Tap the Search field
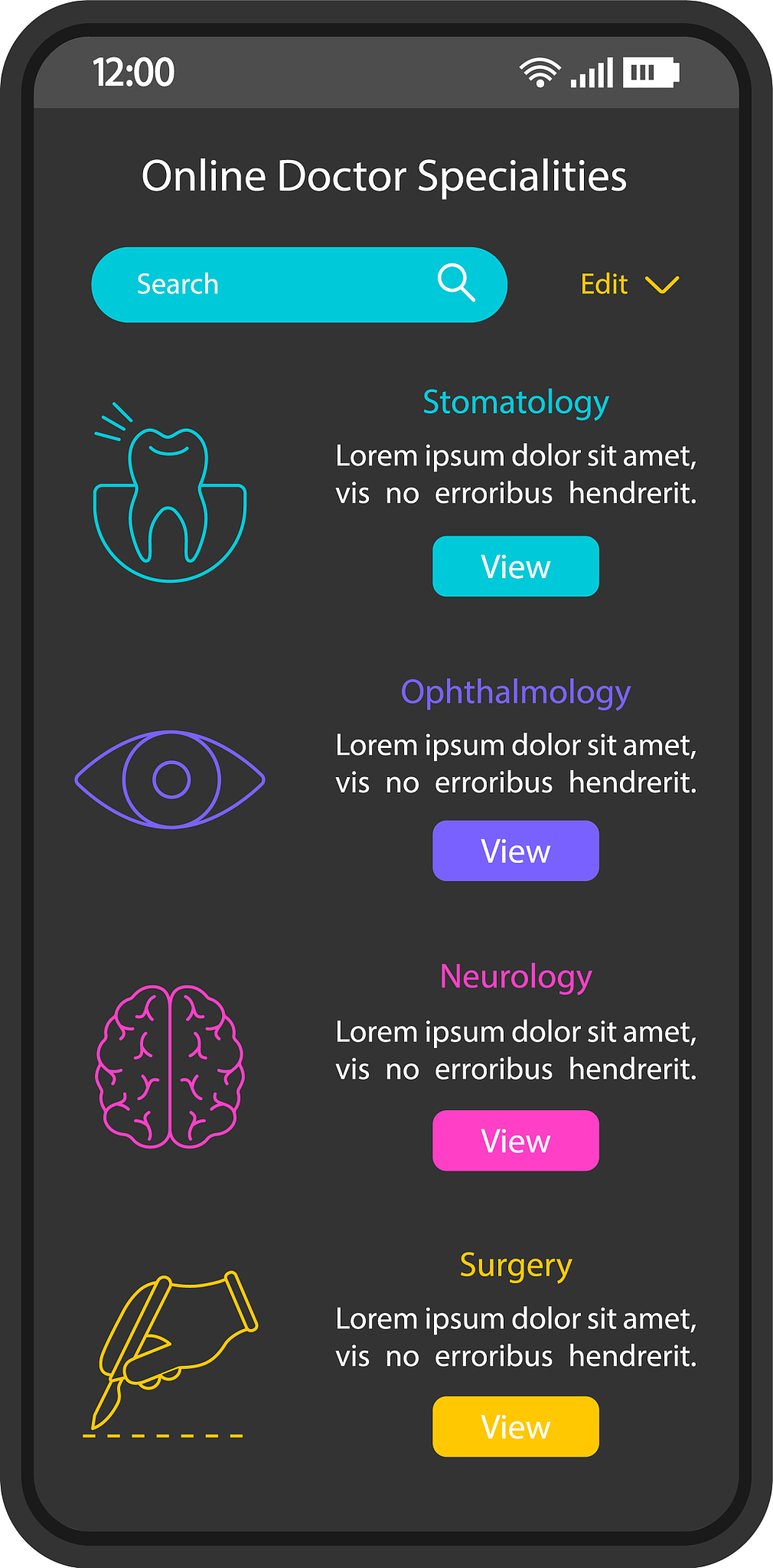The height and width of the screenshot is (1568, 773). 260,285
